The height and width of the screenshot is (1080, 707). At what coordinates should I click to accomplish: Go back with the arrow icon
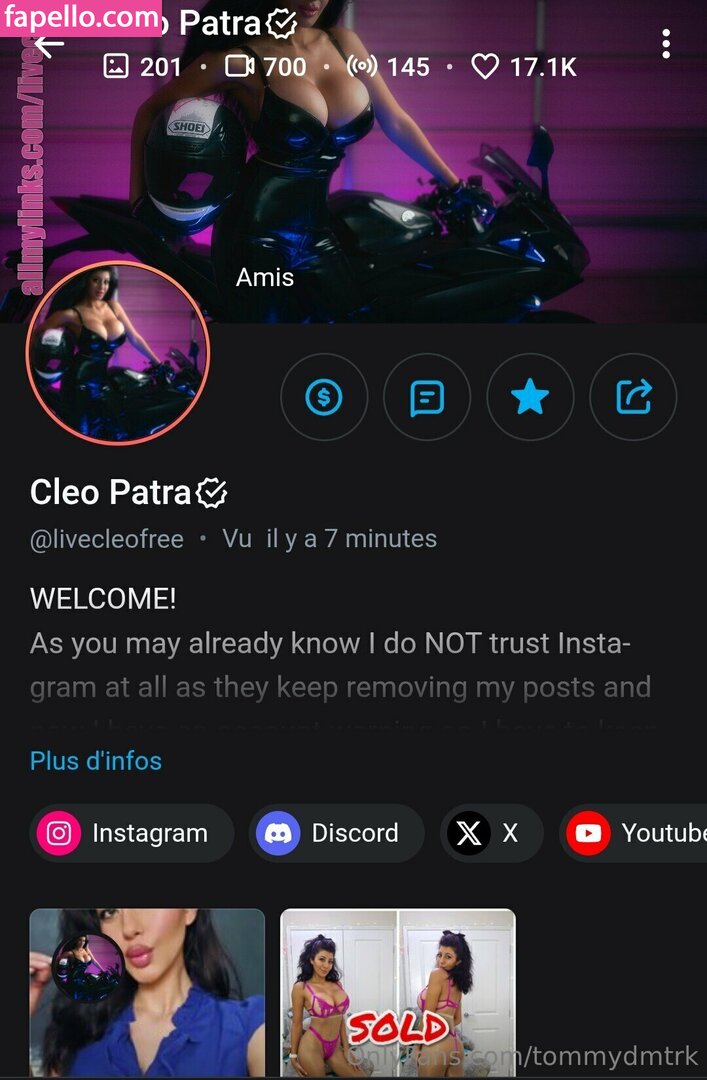click(48, 43)
